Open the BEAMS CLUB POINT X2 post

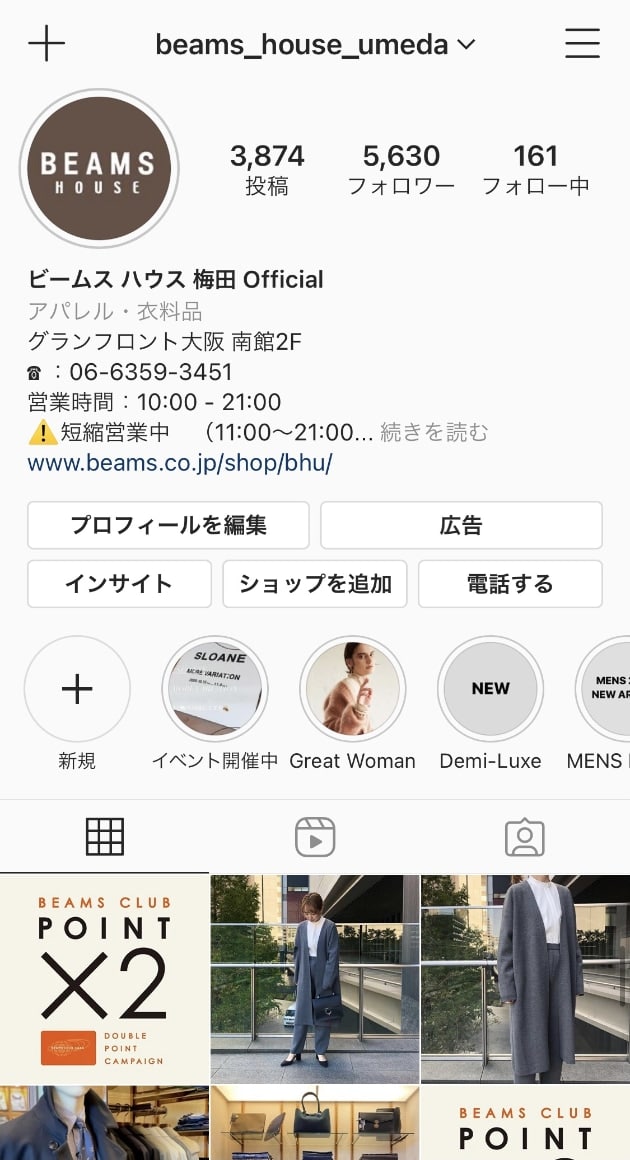coord(104,978)
